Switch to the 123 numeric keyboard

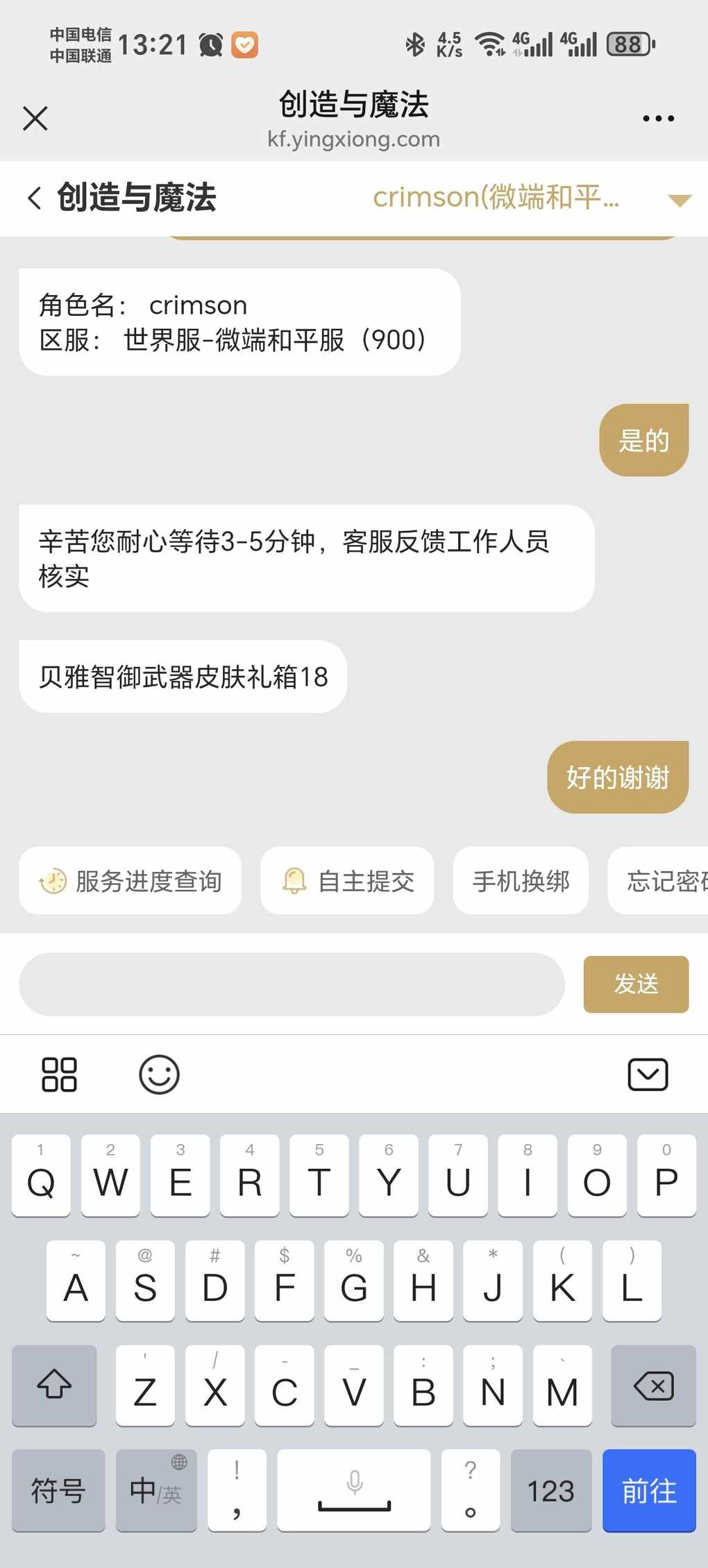(551, 1490)
